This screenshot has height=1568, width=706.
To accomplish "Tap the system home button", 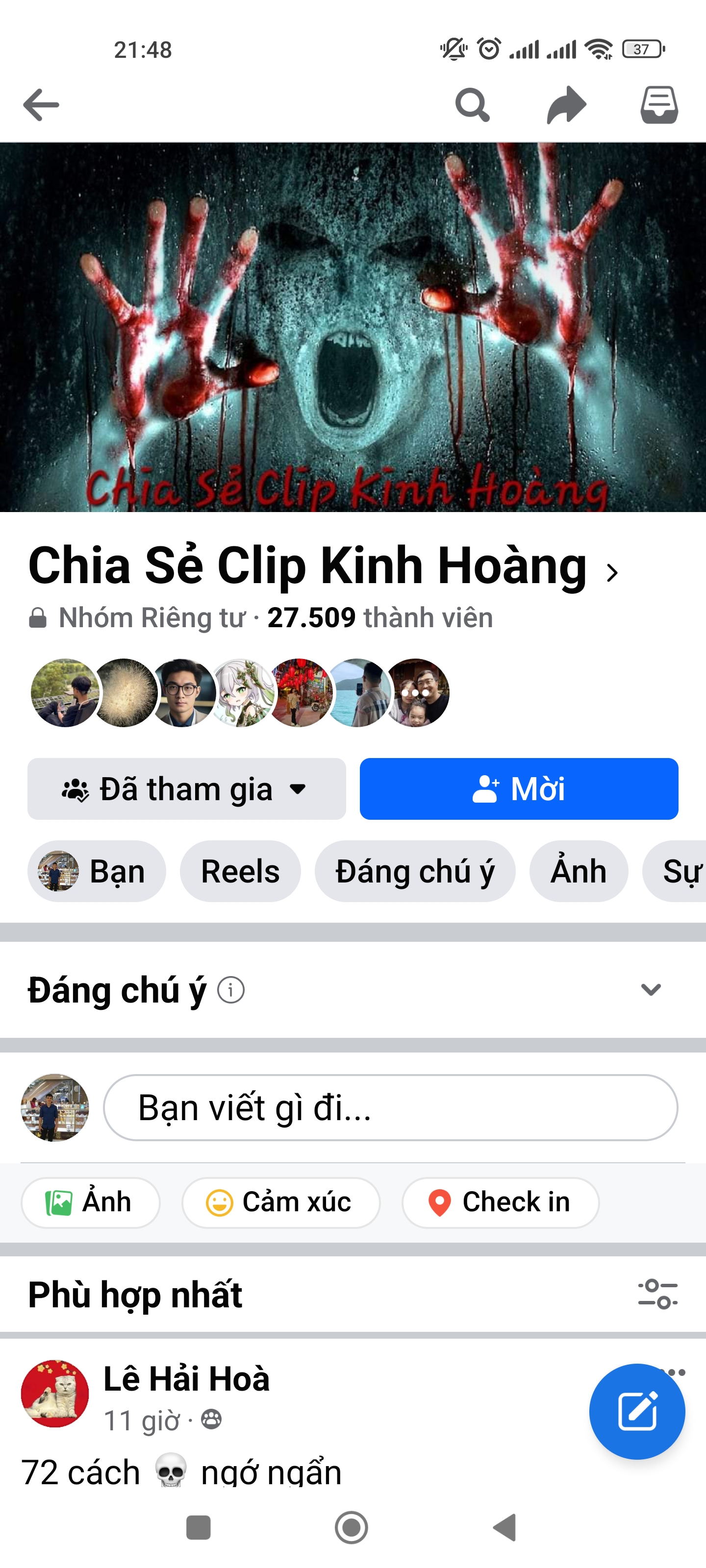I will tap(352, 1527).
